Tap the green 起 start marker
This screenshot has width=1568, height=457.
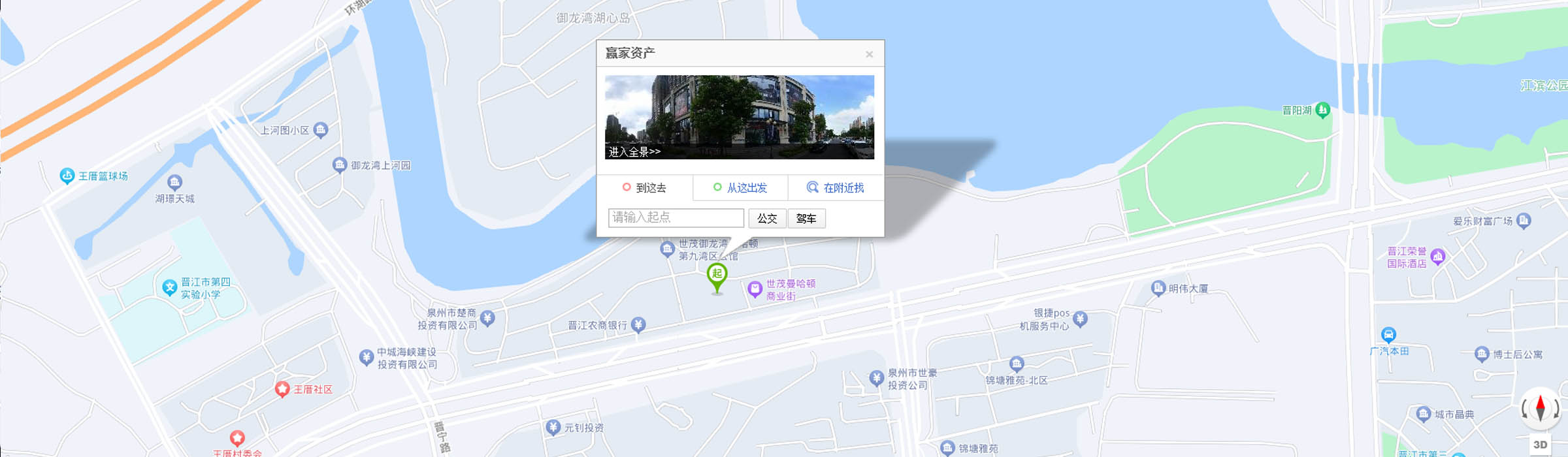click(x=717, y=276)
